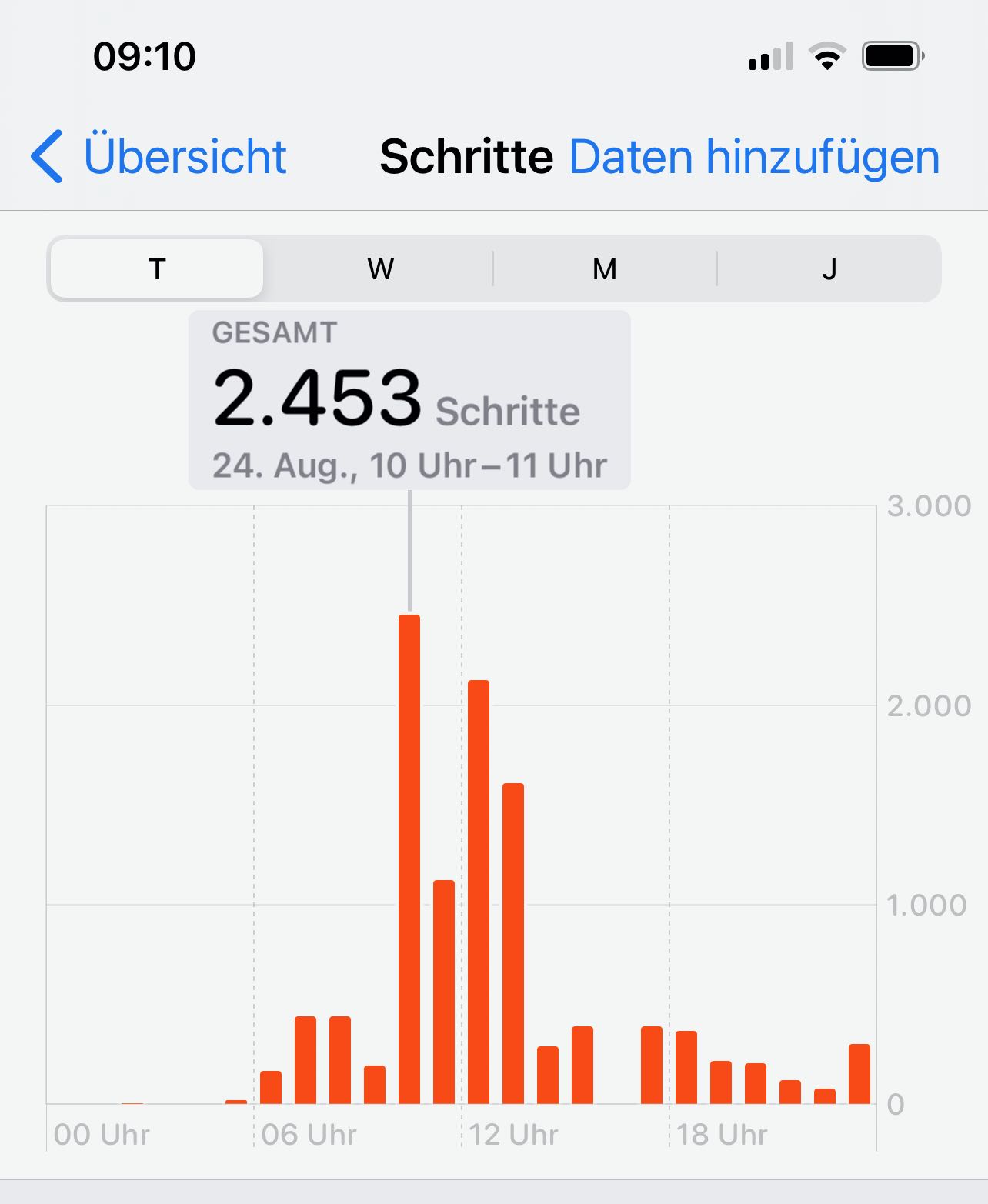
Task: Switch to the M month view
Action: click(604, 269)
